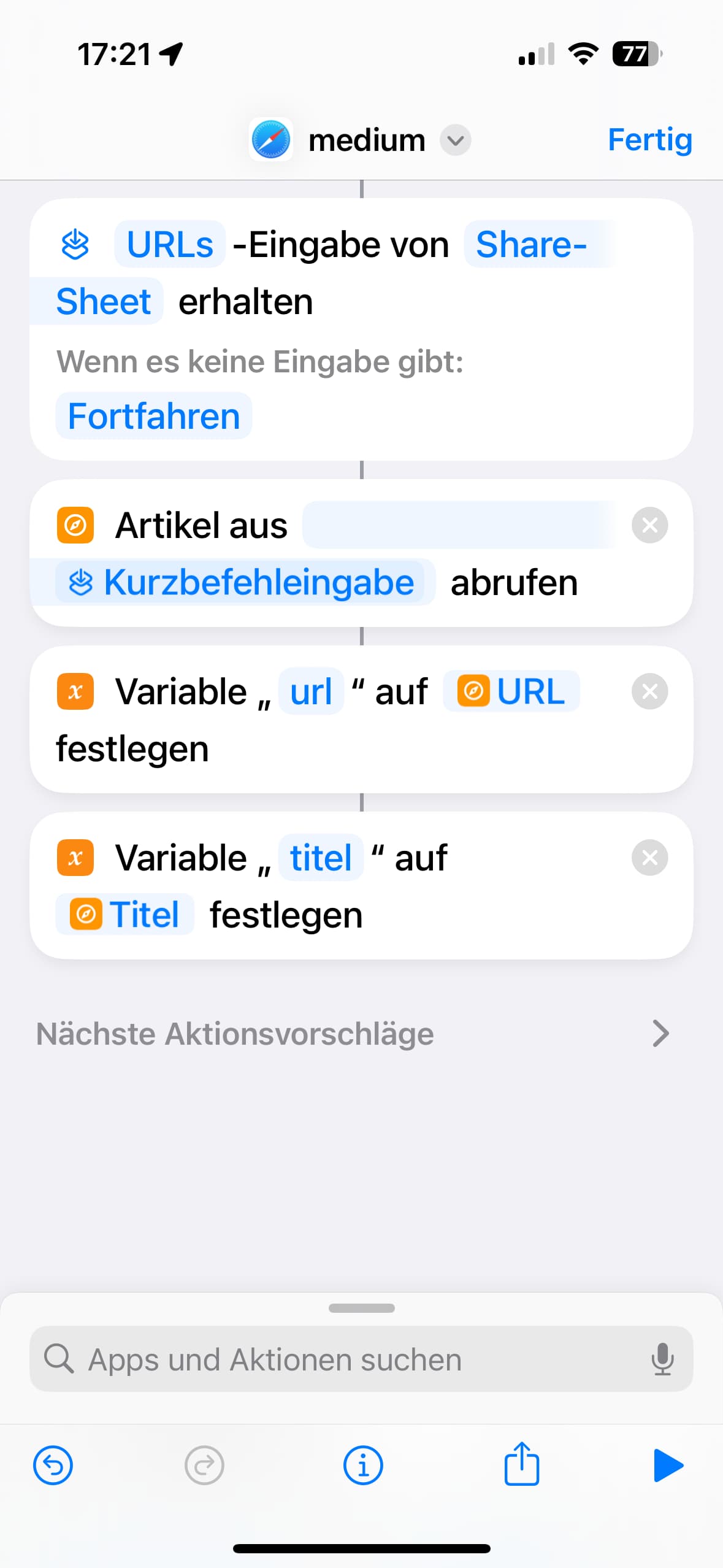Share this shortcut
Viewport: 723px width, 1568px height.
521,1464
